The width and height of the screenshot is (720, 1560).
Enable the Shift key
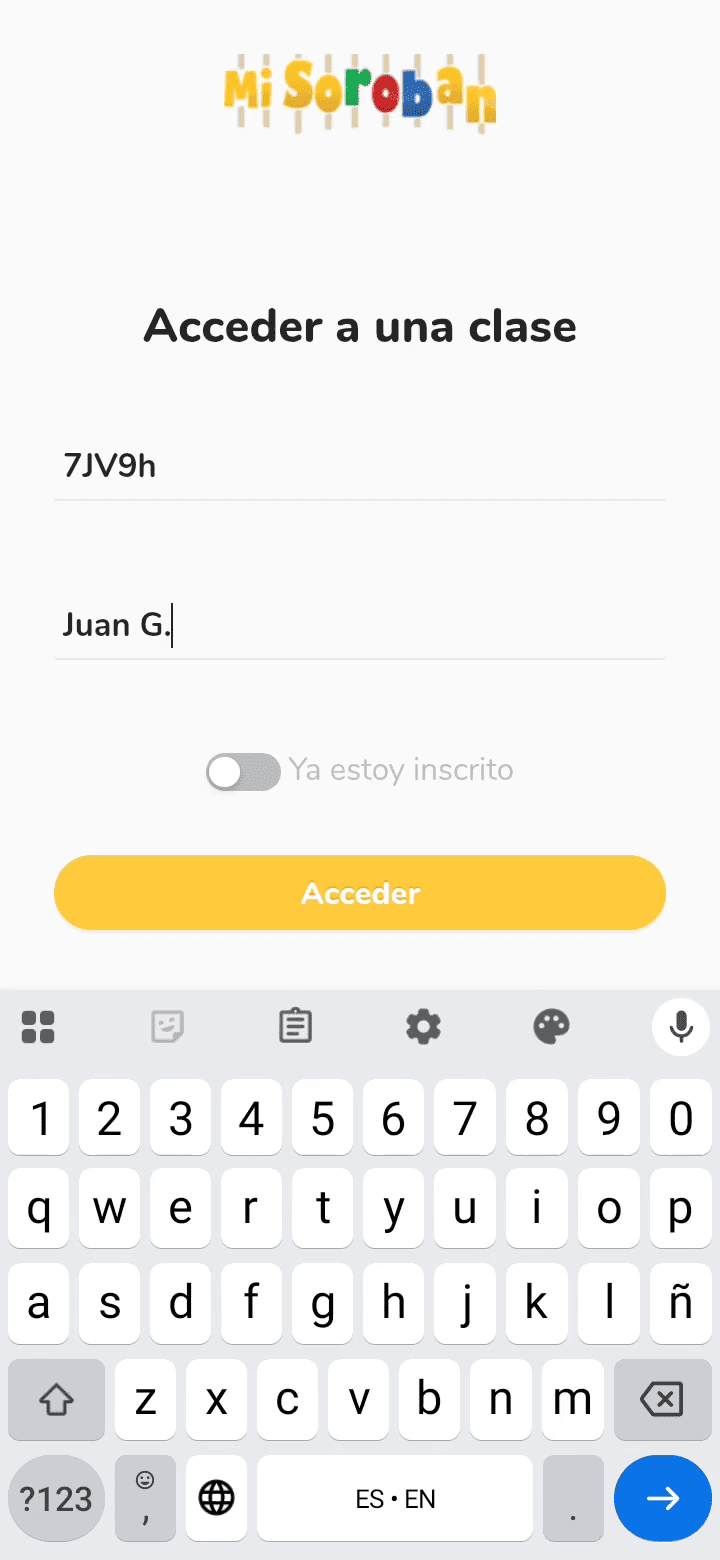coord(56,1400)
